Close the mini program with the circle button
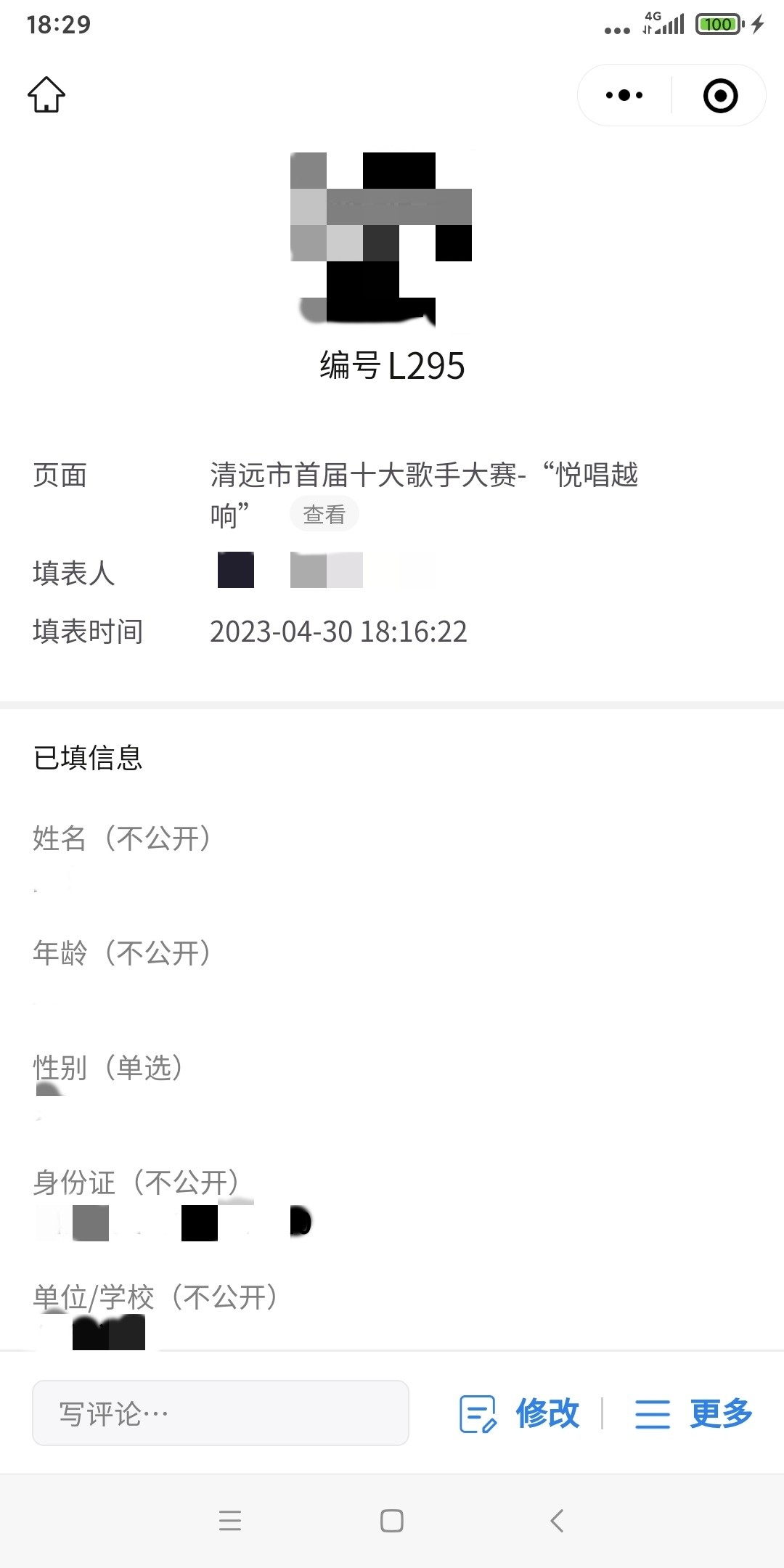The width and height of the screenshot is (784, 1568). click(720, 96)
